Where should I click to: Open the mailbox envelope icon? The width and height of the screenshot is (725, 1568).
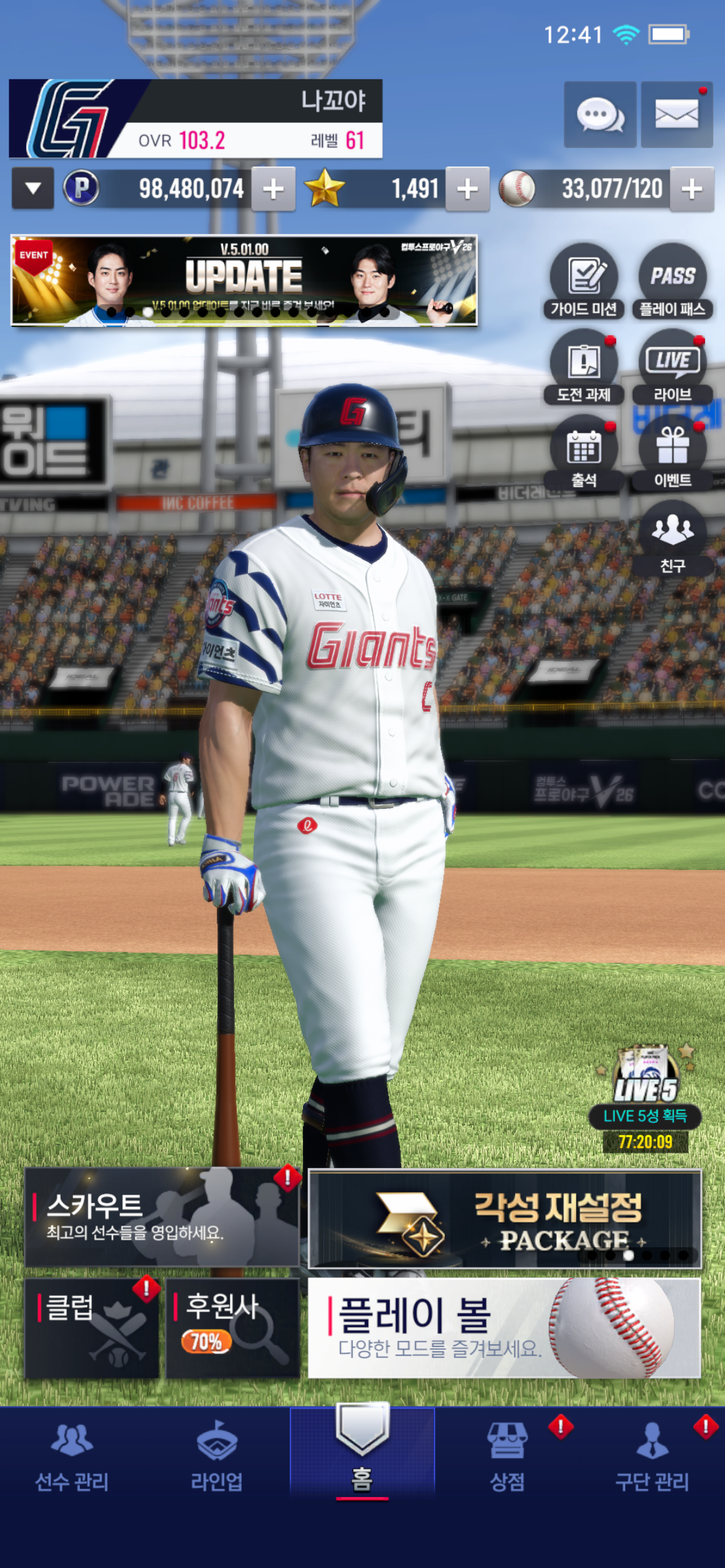coord(677,115)
